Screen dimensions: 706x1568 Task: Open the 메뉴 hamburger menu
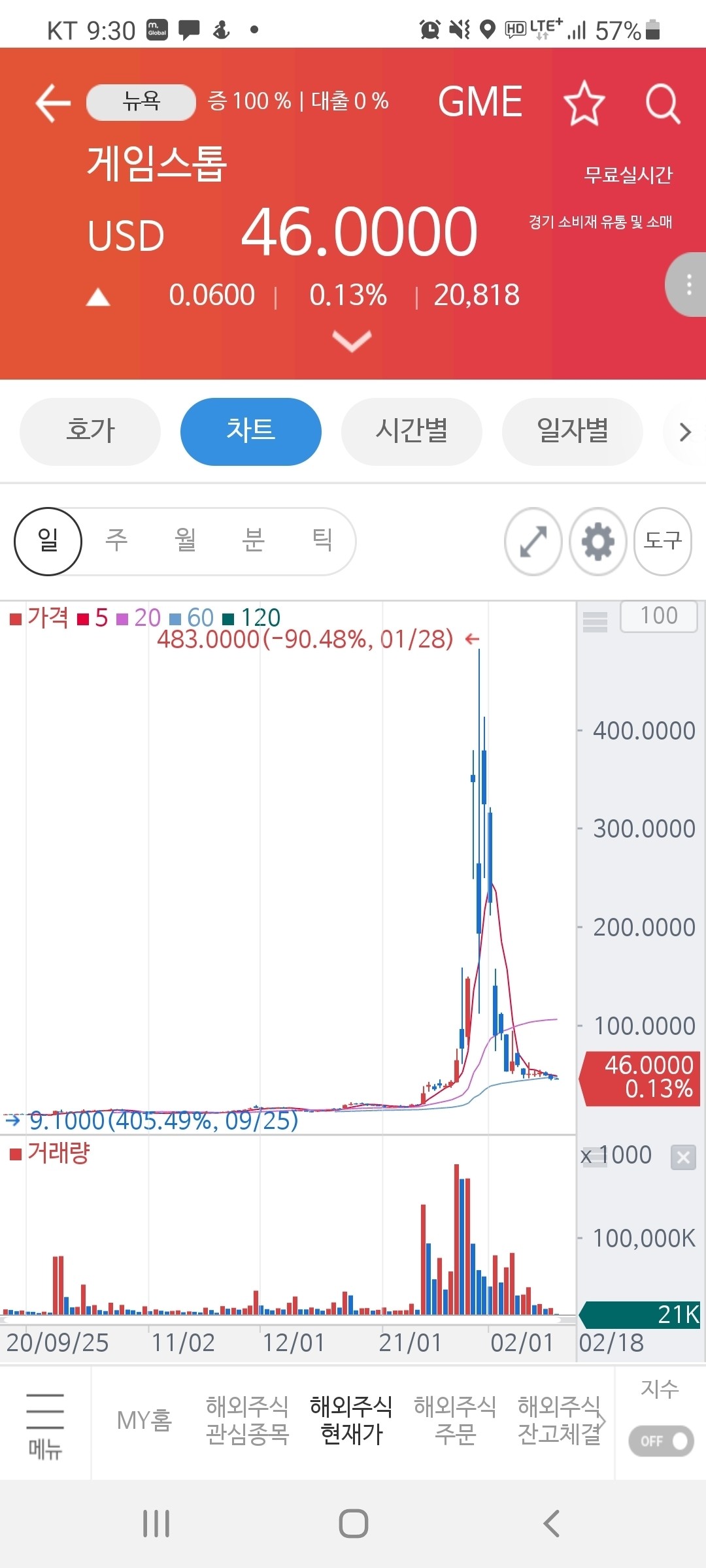click(x=44, y=1424)
